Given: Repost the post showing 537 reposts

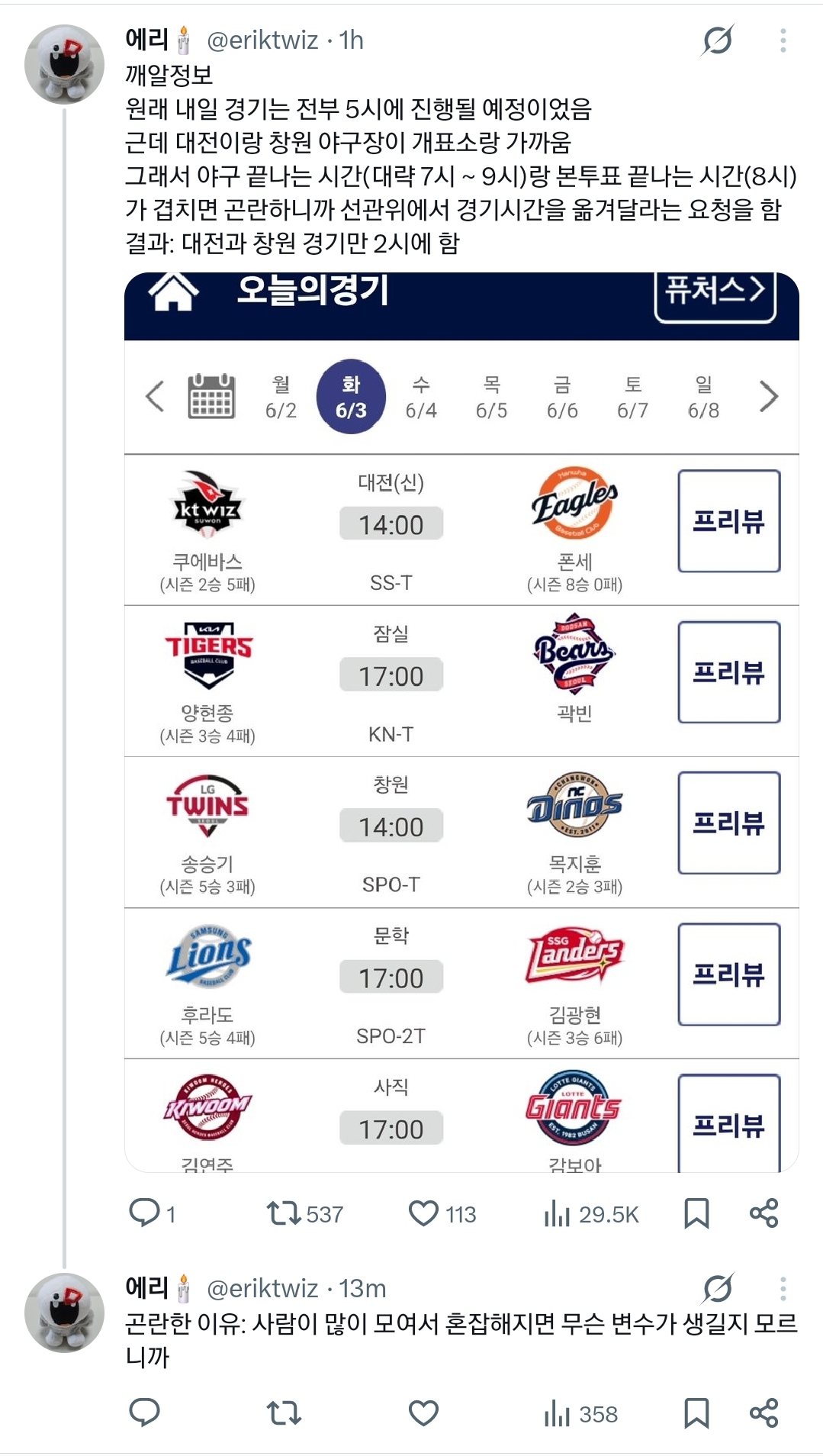Looking at the screenshot, I should coord(284,1213).
